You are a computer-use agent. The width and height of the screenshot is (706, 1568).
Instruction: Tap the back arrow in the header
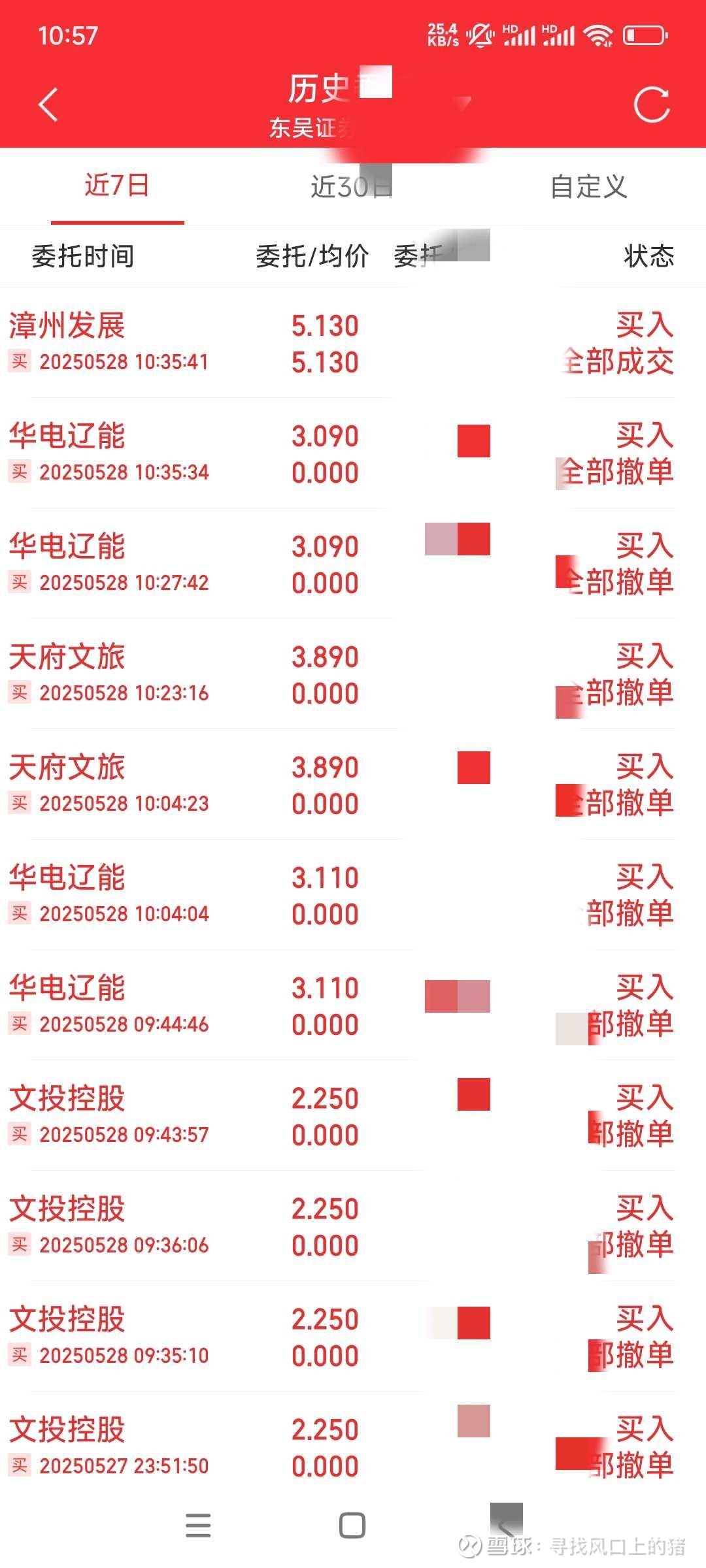pyautogui.click(x=48, y=105)
